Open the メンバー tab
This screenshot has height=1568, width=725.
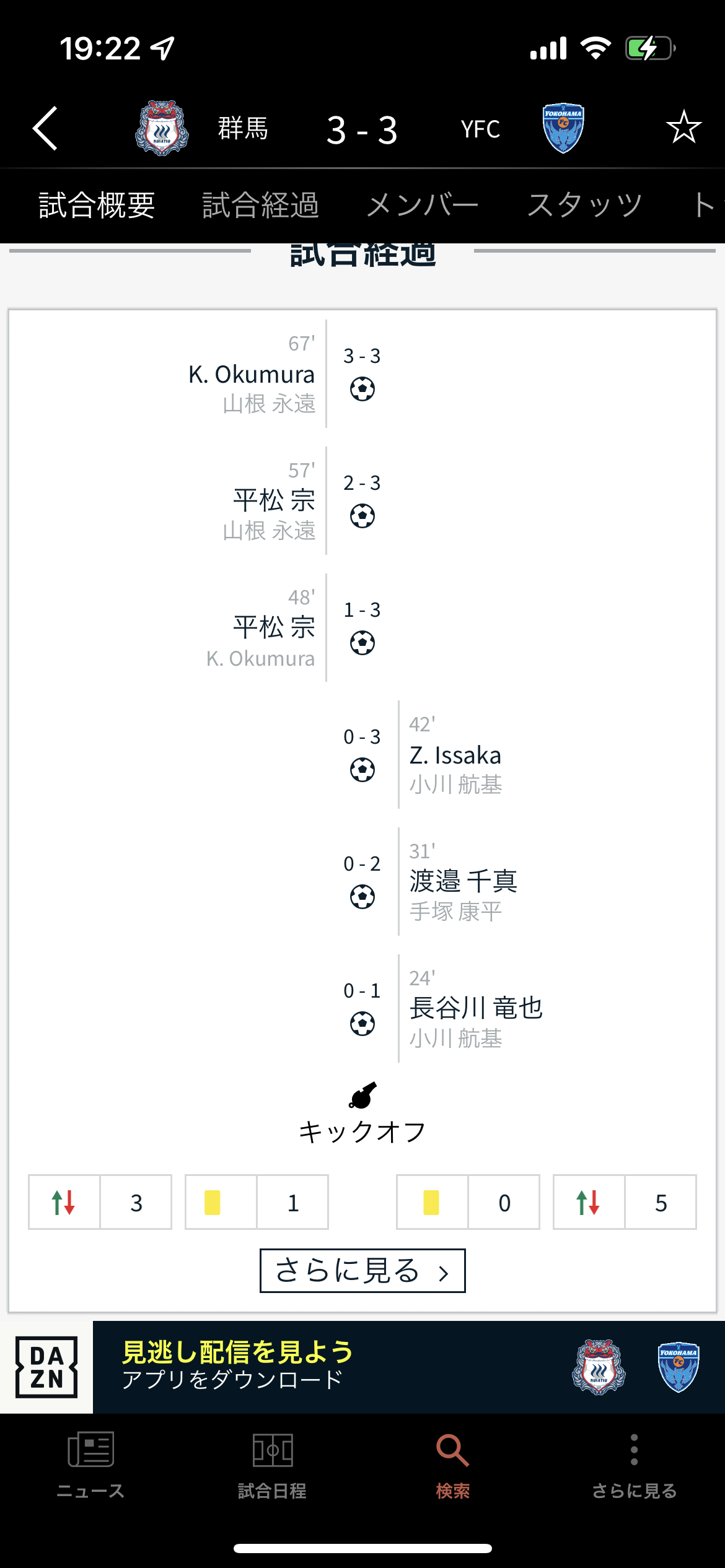pos(422,206)
